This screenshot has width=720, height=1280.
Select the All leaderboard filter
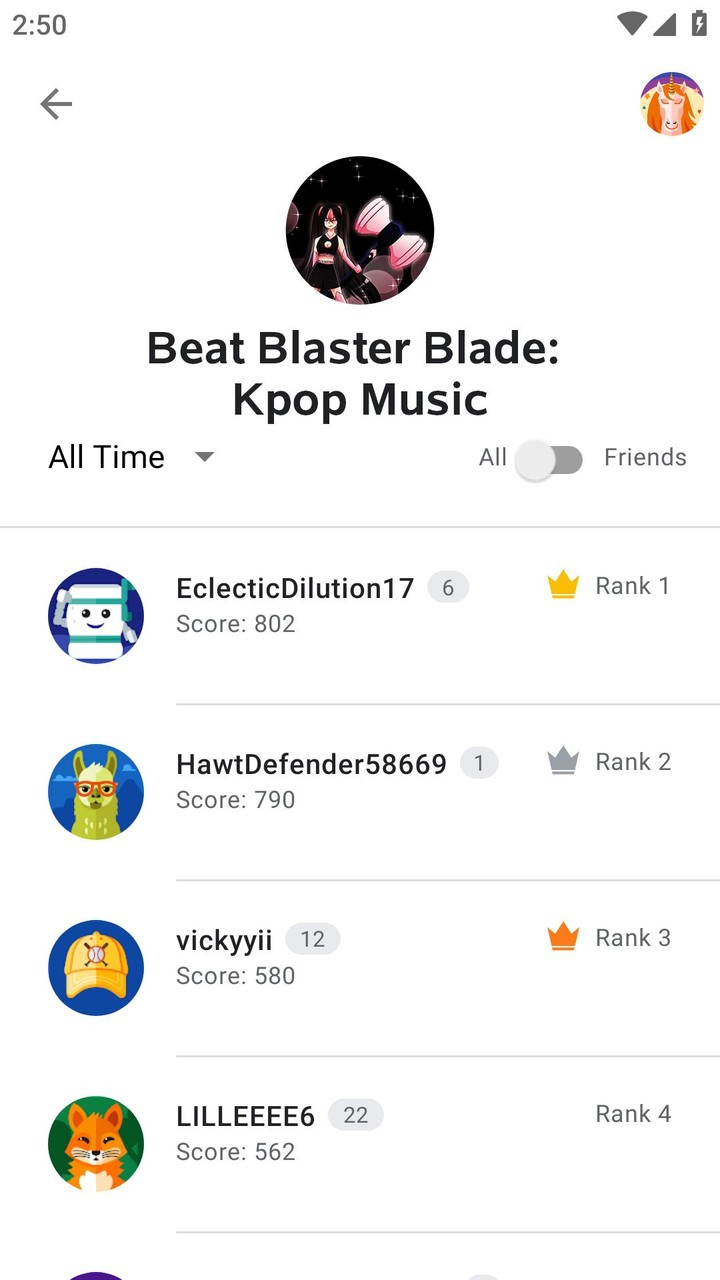(x=492, y=457)
